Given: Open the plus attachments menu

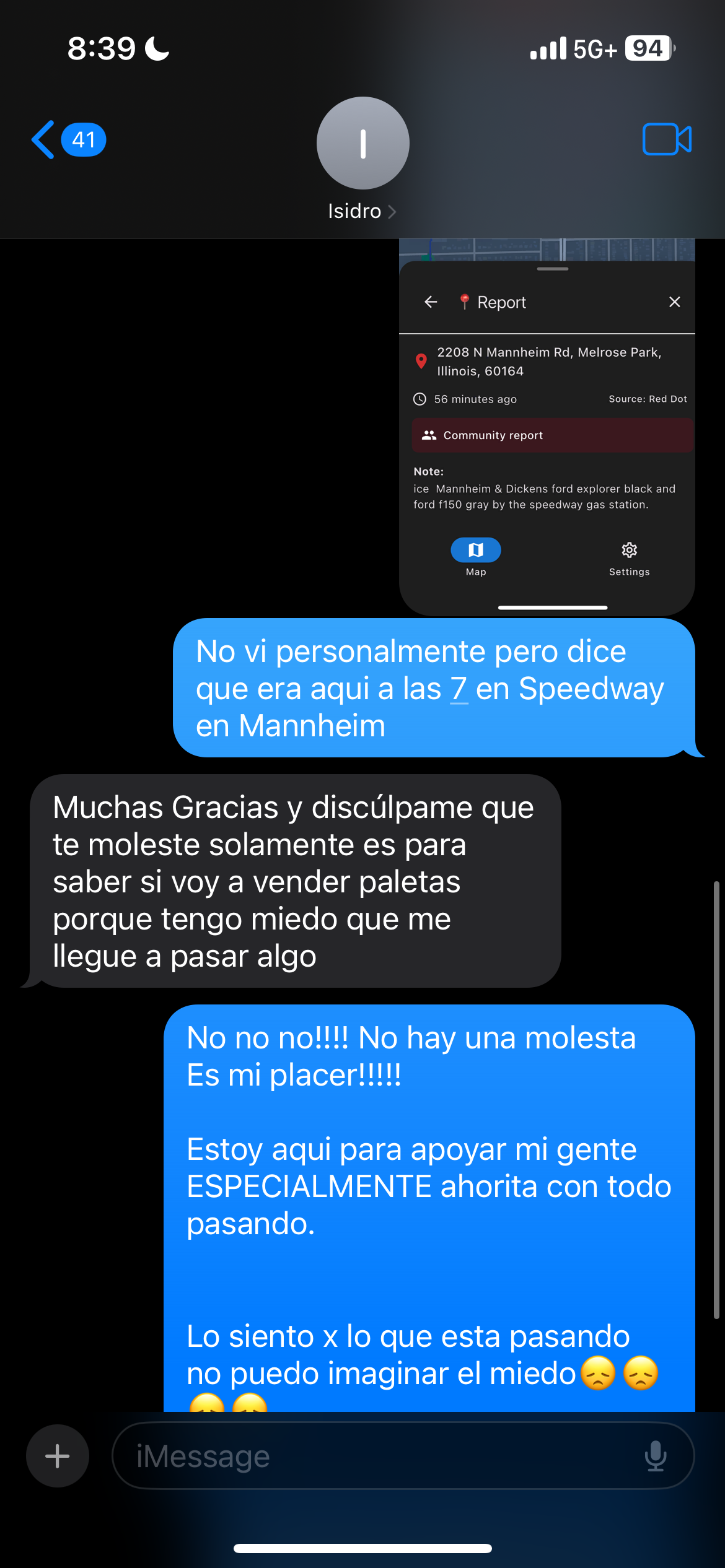Looking at the screenshot, I should [x=57, y=1455].
